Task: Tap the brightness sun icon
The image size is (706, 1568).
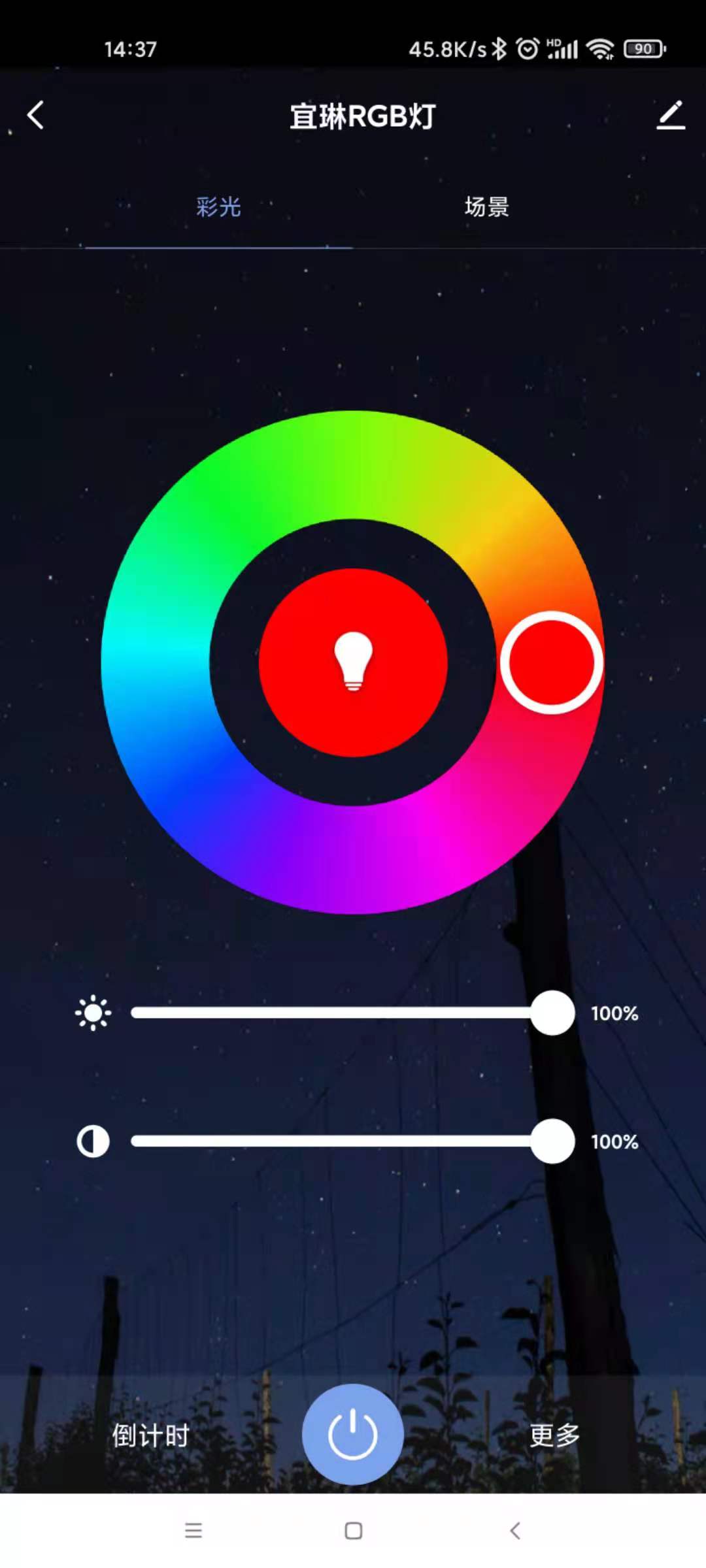Action: (93, 1013)
